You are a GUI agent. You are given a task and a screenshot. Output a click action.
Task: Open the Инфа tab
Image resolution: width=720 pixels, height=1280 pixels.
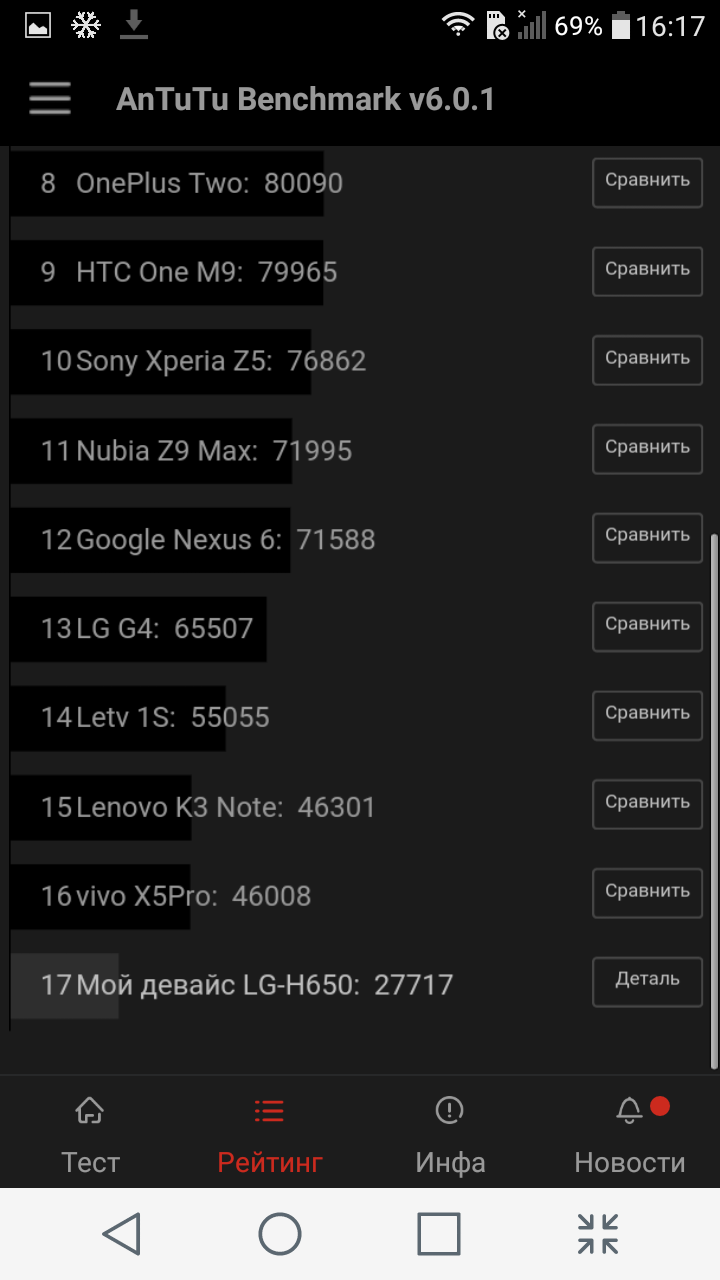(450, 1135)
